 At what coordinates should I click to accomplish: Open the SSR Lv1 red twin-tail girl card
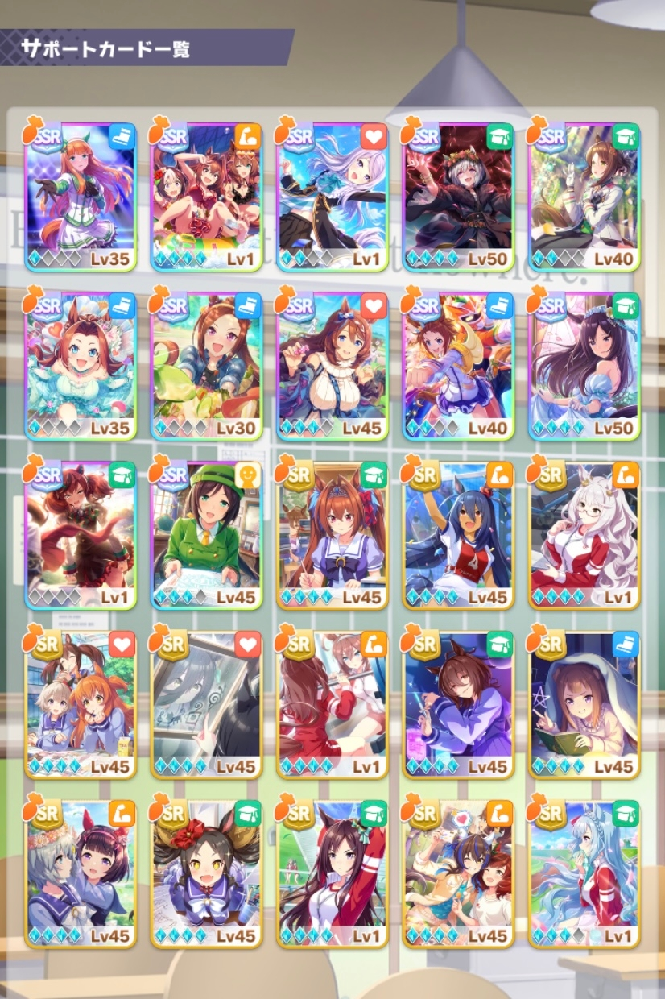79,535
